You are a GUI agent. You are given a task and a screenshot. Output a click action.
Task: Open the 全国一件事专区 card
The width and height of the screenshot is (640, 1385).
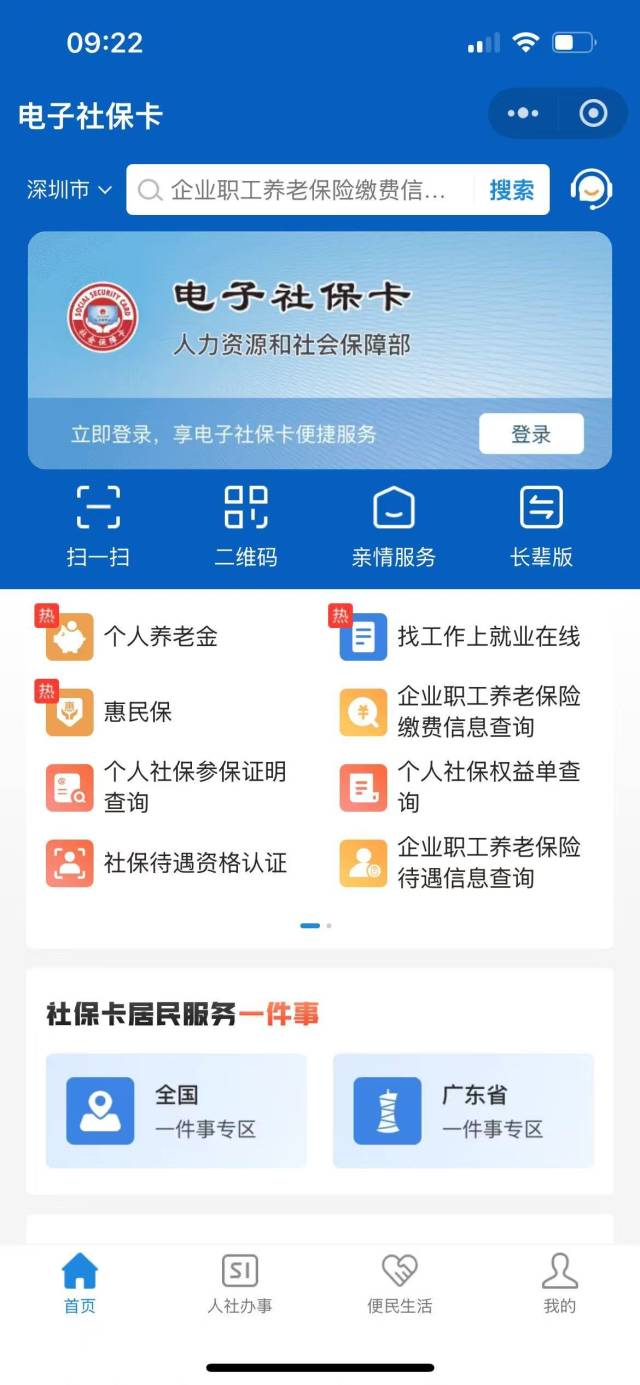pyautogui.click(x=176, y=1111)
